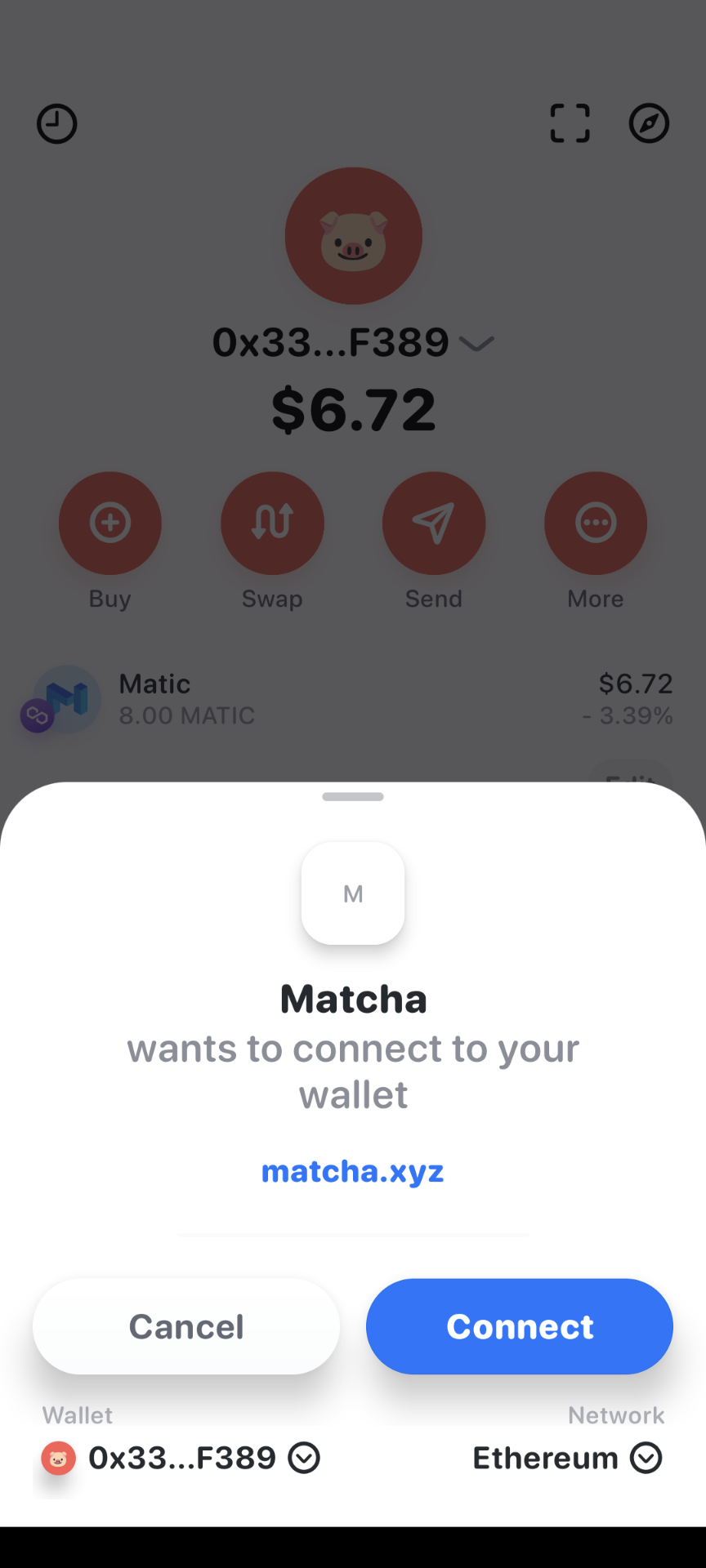706x1568 pixels.
Task: Open the matcha.xyz link
Action: coord(352,1171)
